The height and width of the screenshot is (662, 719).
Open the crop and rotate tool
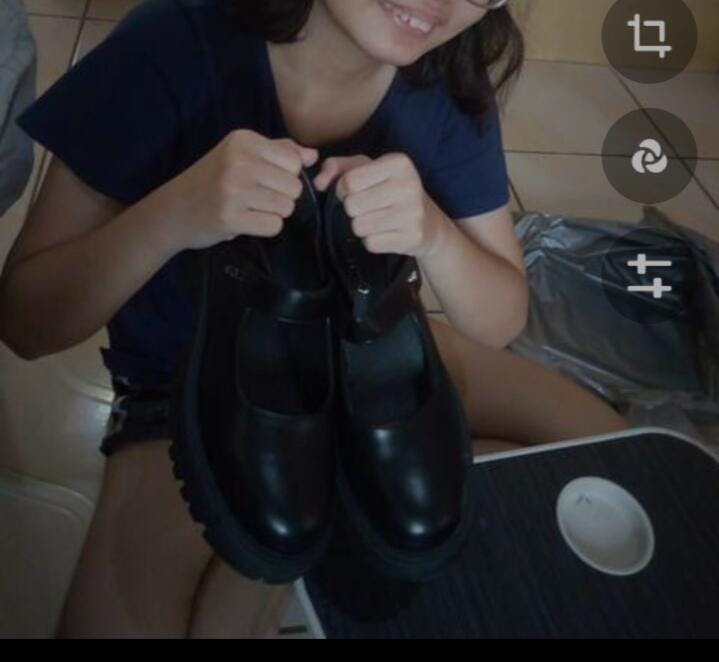649,36
